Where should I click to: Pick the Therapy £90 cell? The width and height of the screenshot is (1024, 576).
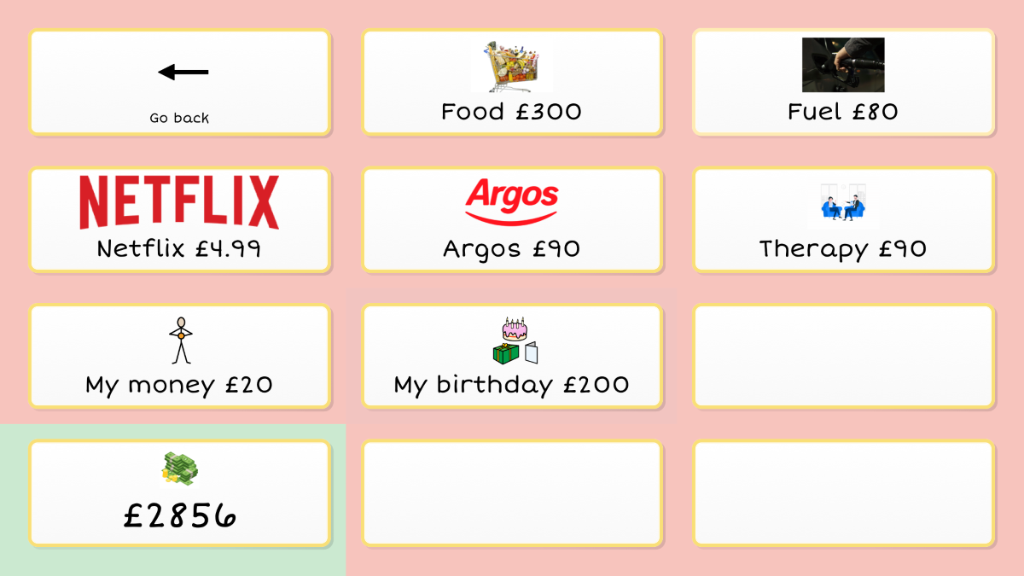[x=843, y=220]
